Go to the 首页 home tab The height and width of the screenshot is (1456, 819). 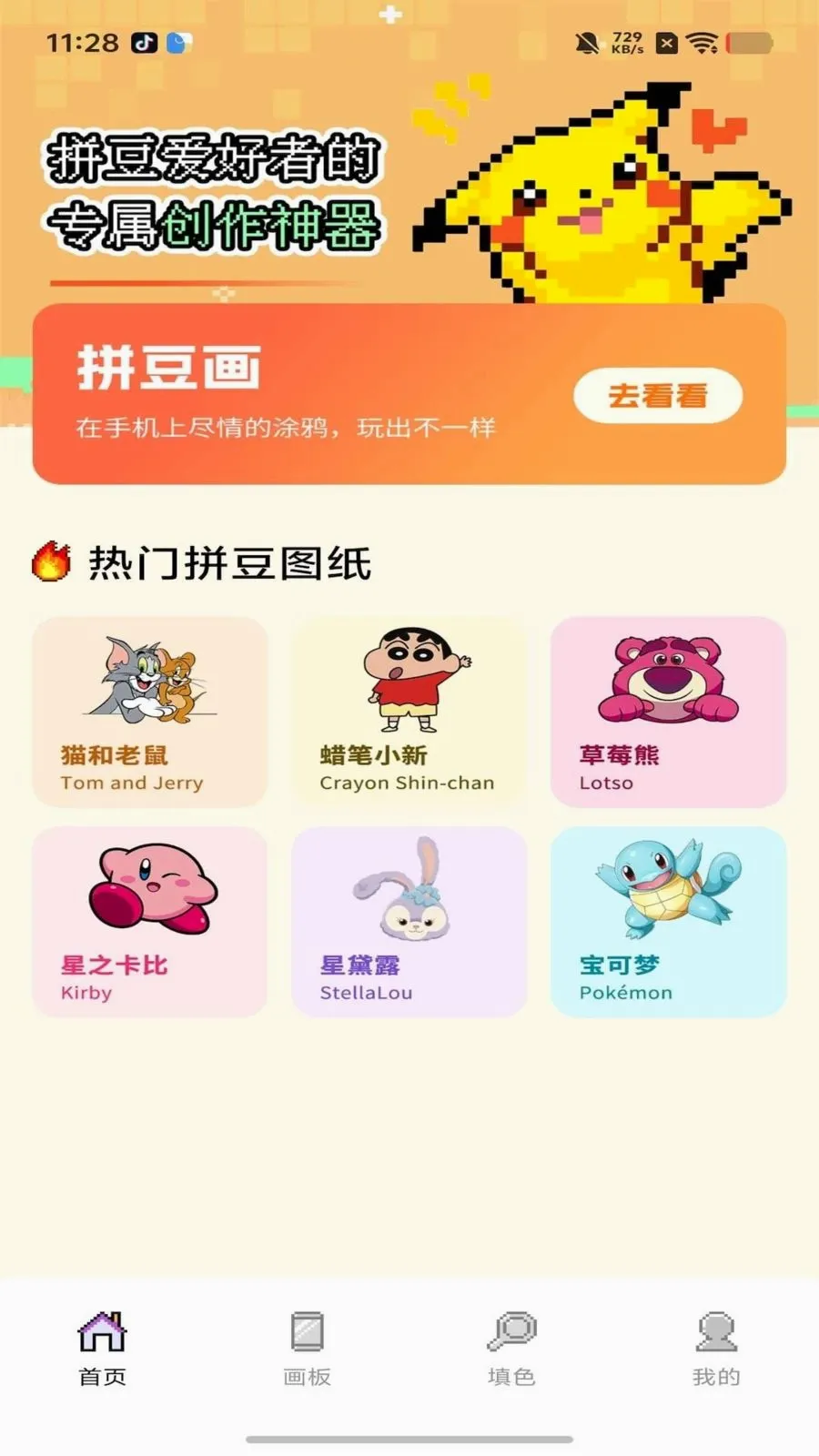point(102,1349)
